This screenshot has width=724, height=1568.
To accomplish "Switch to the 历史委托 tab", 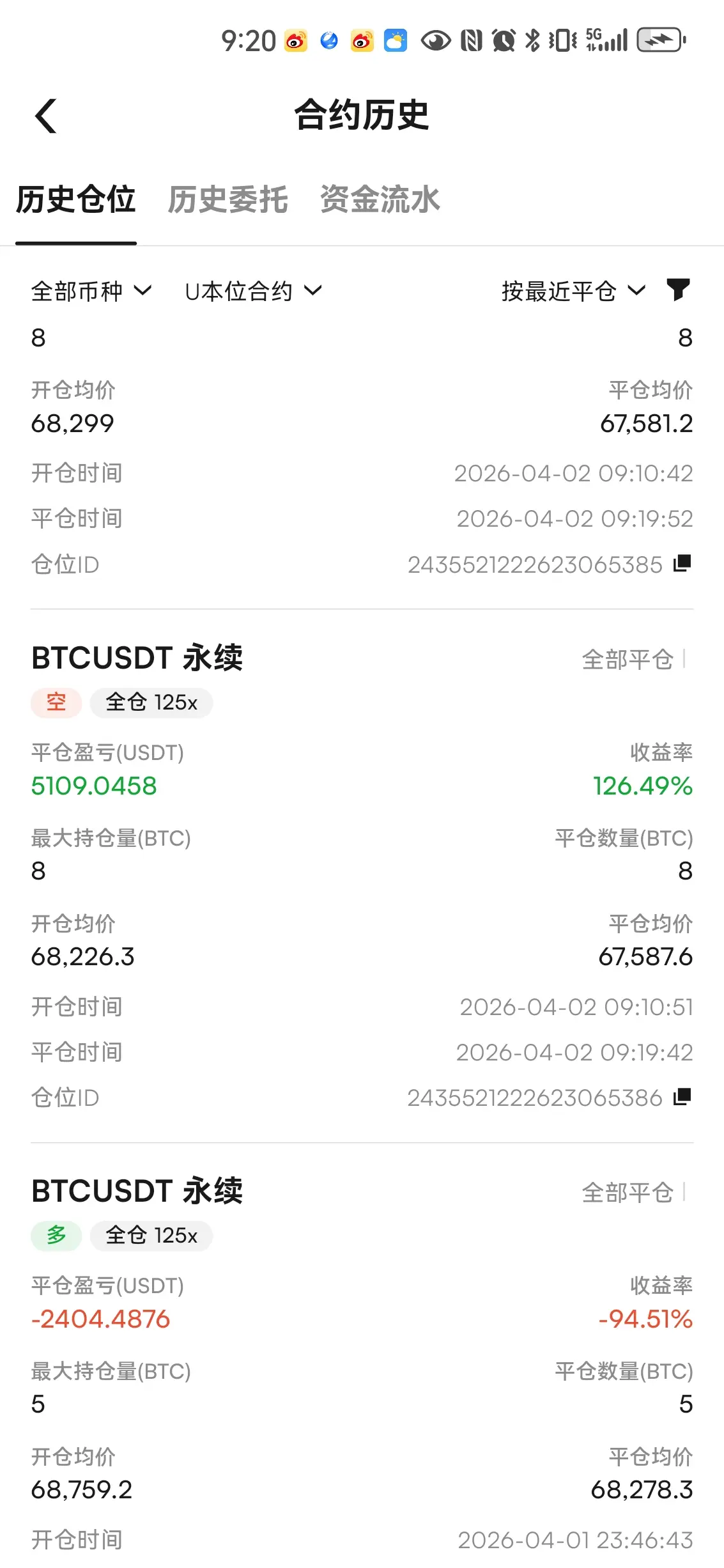I will 227,199.
